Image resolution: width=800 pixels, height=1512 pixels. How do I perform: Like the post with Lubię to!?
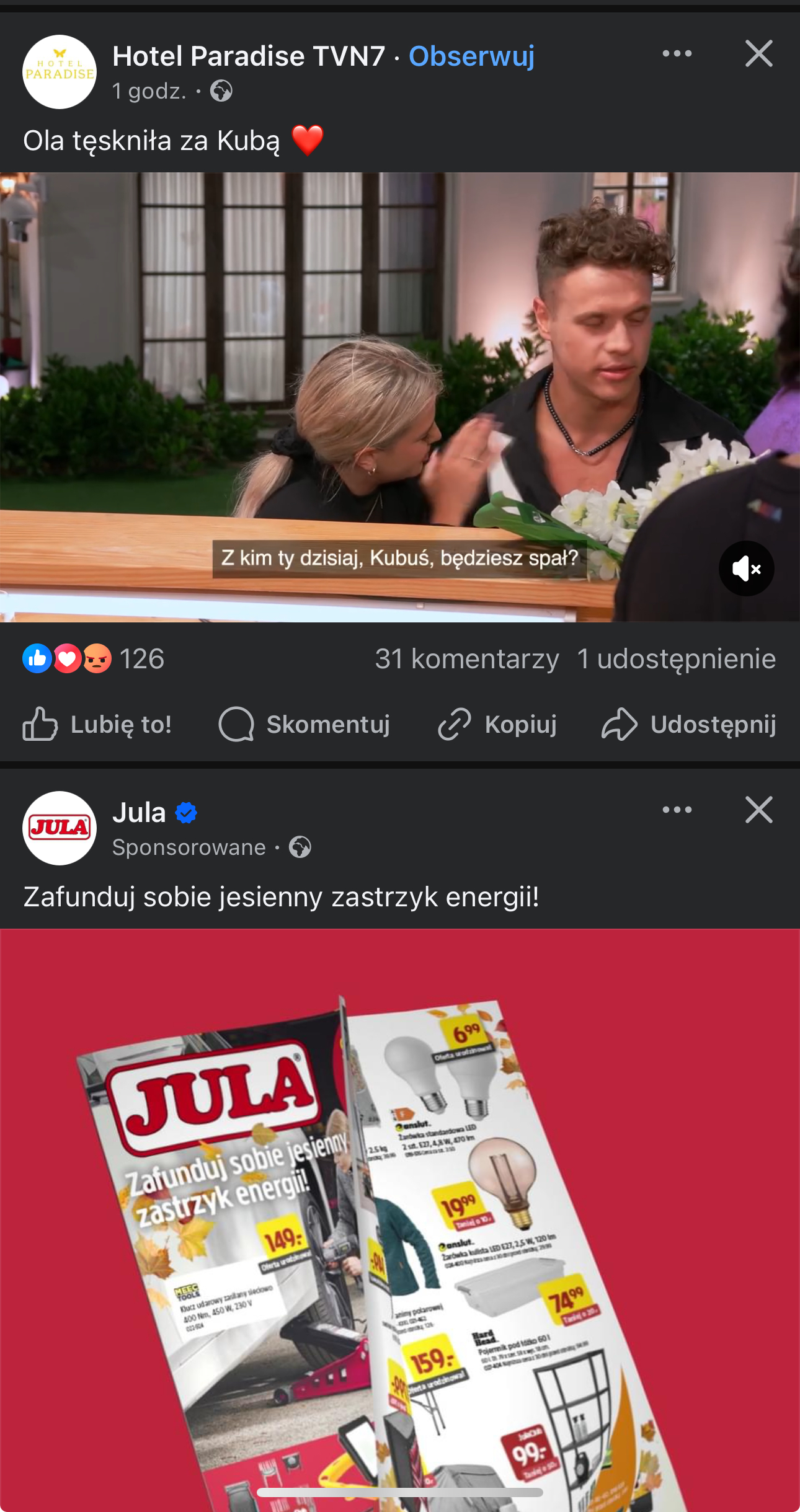point(97,724)
